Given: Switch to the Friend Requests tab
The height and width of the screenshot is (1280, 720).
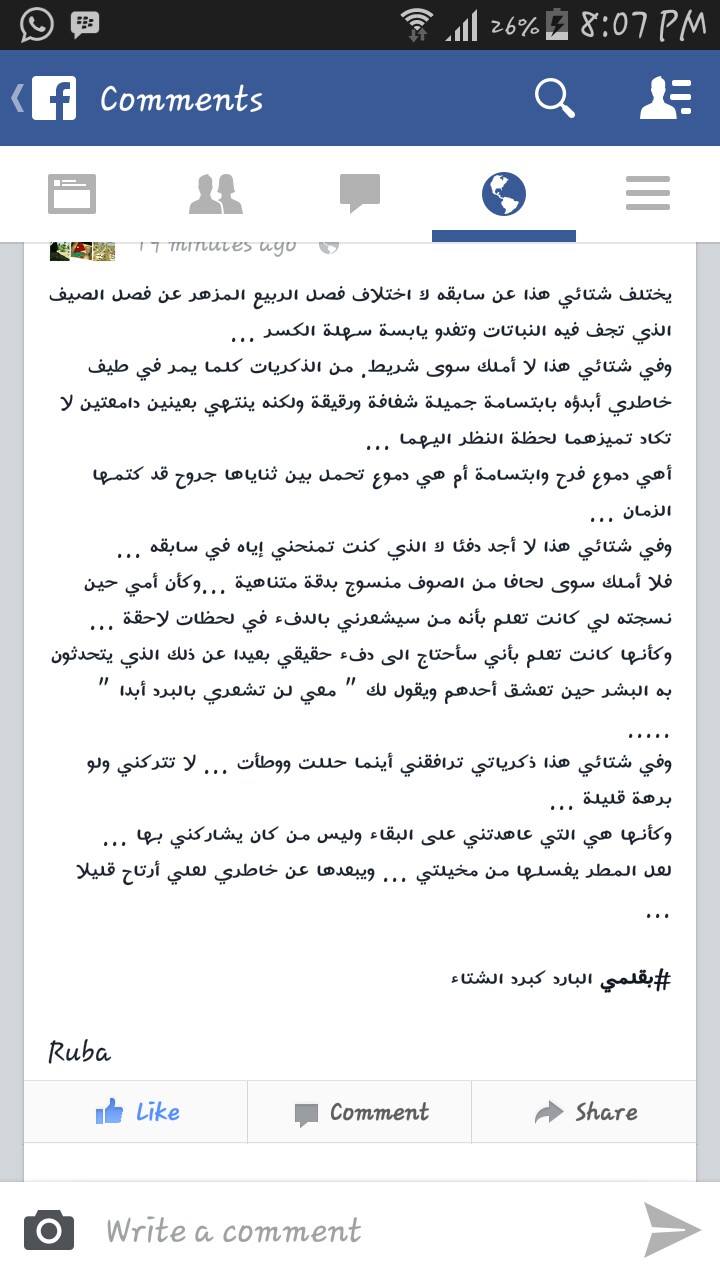Looking at the screenshot, I should click(x=216, y=193).
